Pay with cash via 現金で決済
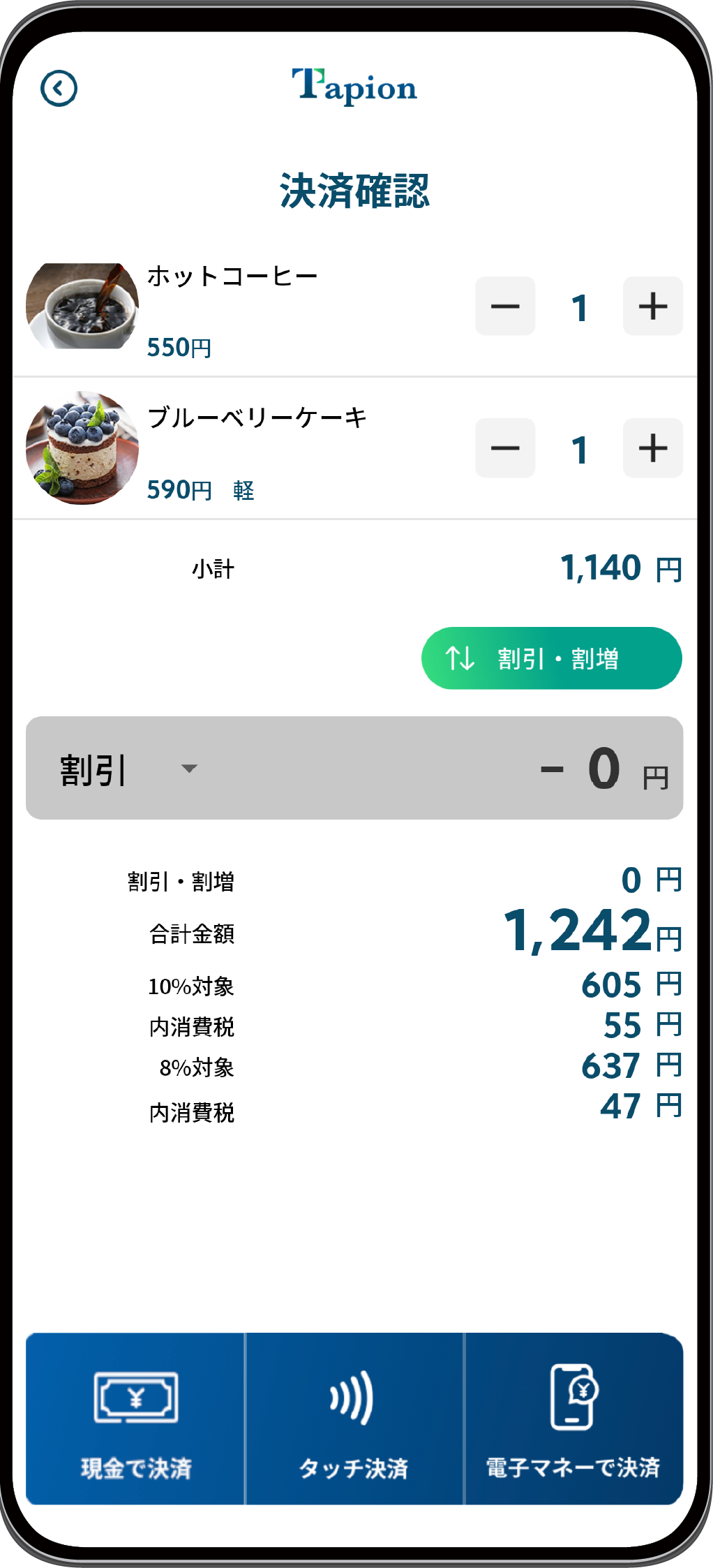Image resolution: width=713 pixels, height=1568 pixels. 135,1419
